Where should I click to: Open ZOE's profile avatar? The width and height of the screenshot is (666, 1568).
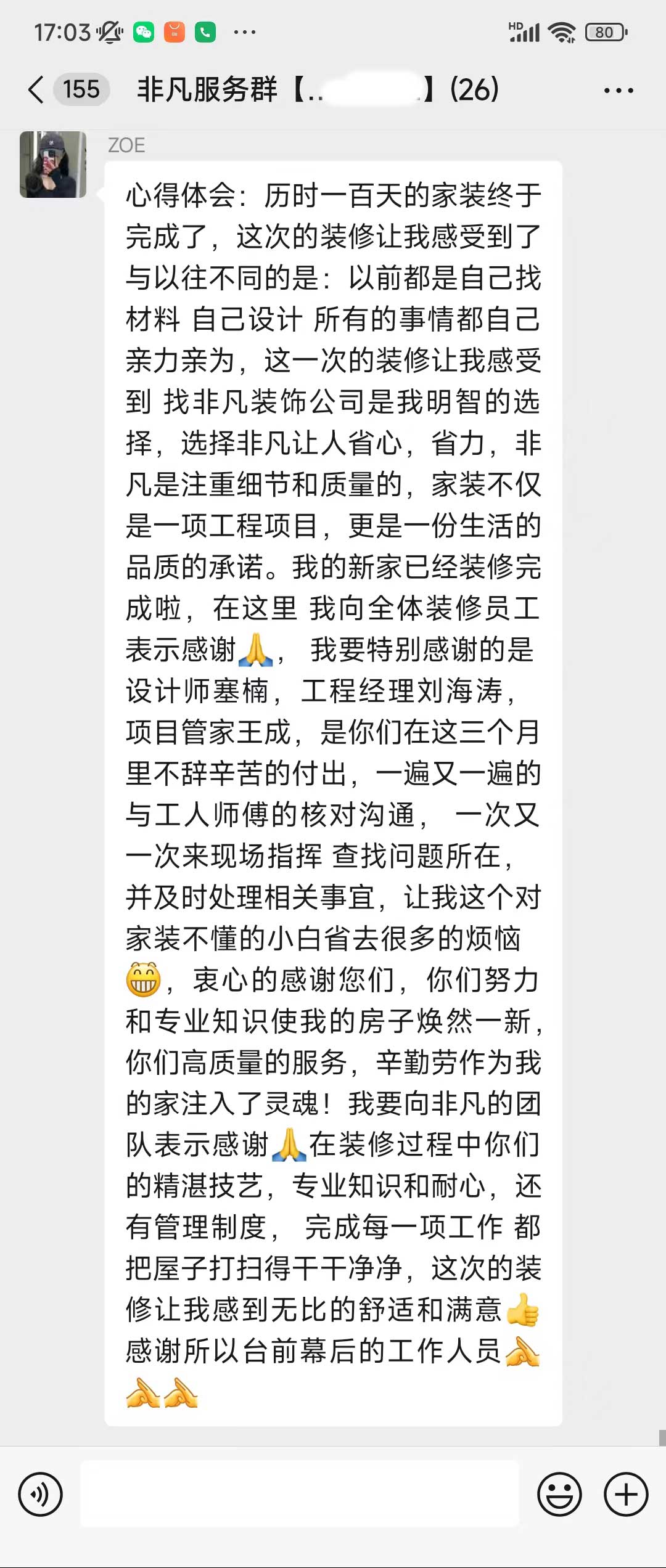[53, 165]
